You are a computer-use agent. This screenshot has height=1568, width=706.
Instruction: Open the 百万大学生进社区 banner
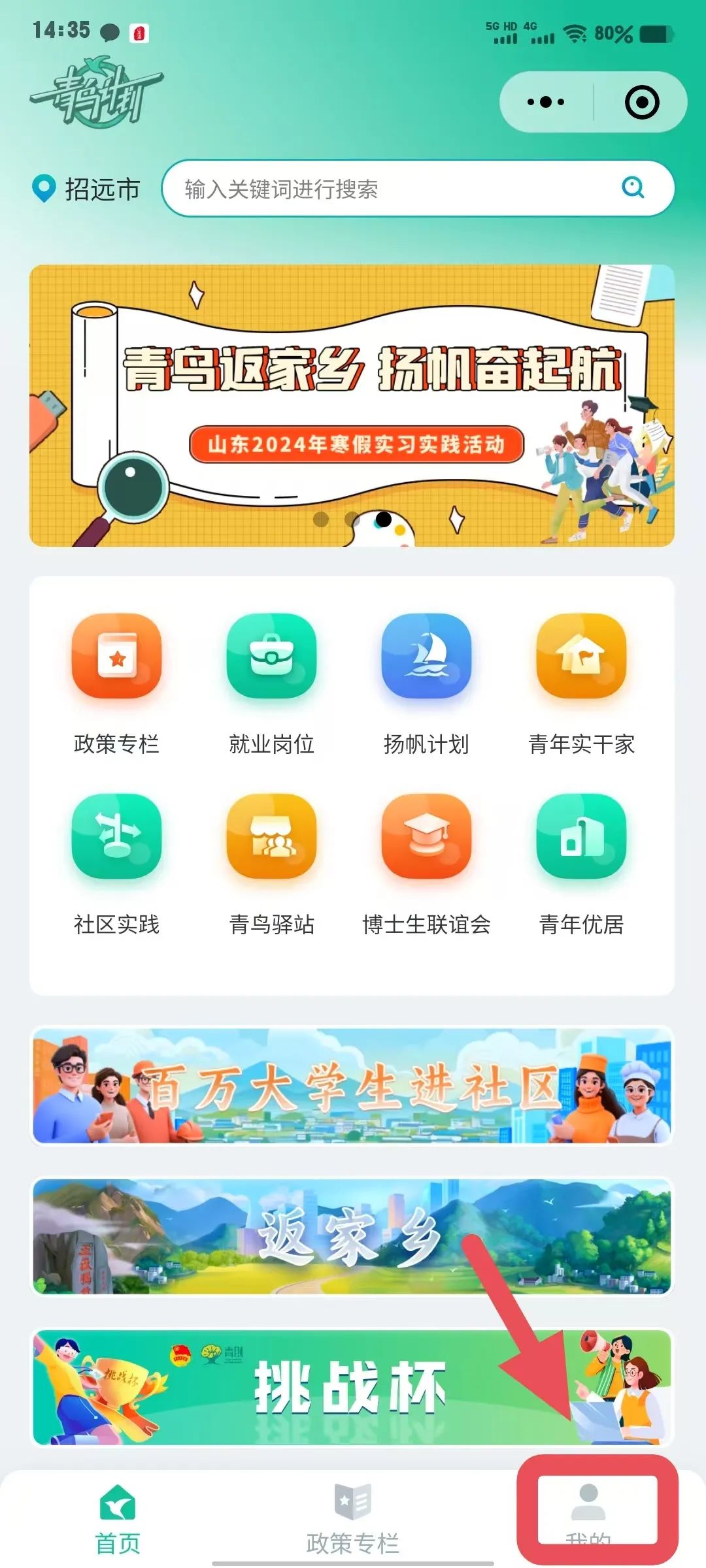[x=352, y=1086]
